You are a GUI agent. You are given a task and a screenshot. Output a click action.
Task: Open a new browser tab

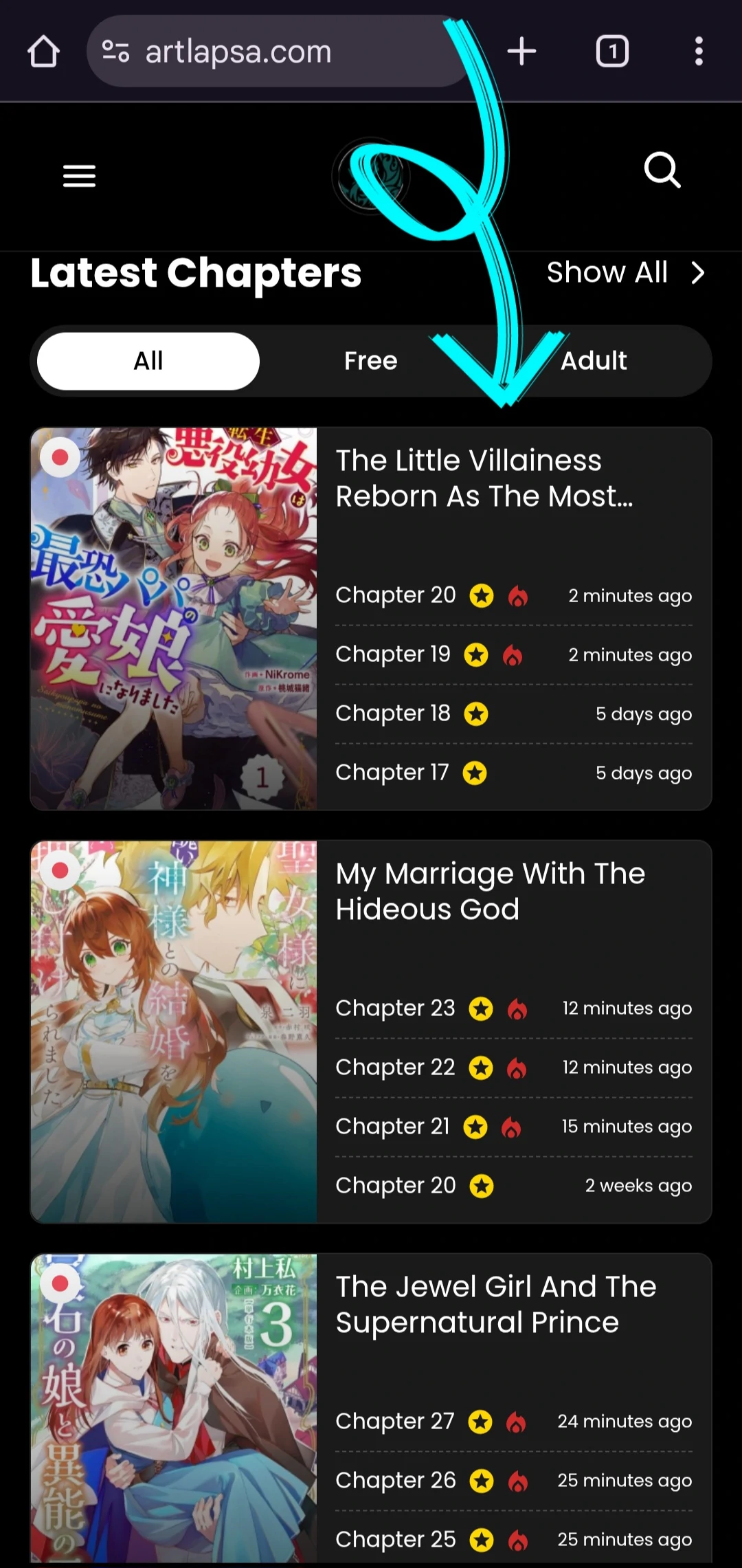click(521, 52)
